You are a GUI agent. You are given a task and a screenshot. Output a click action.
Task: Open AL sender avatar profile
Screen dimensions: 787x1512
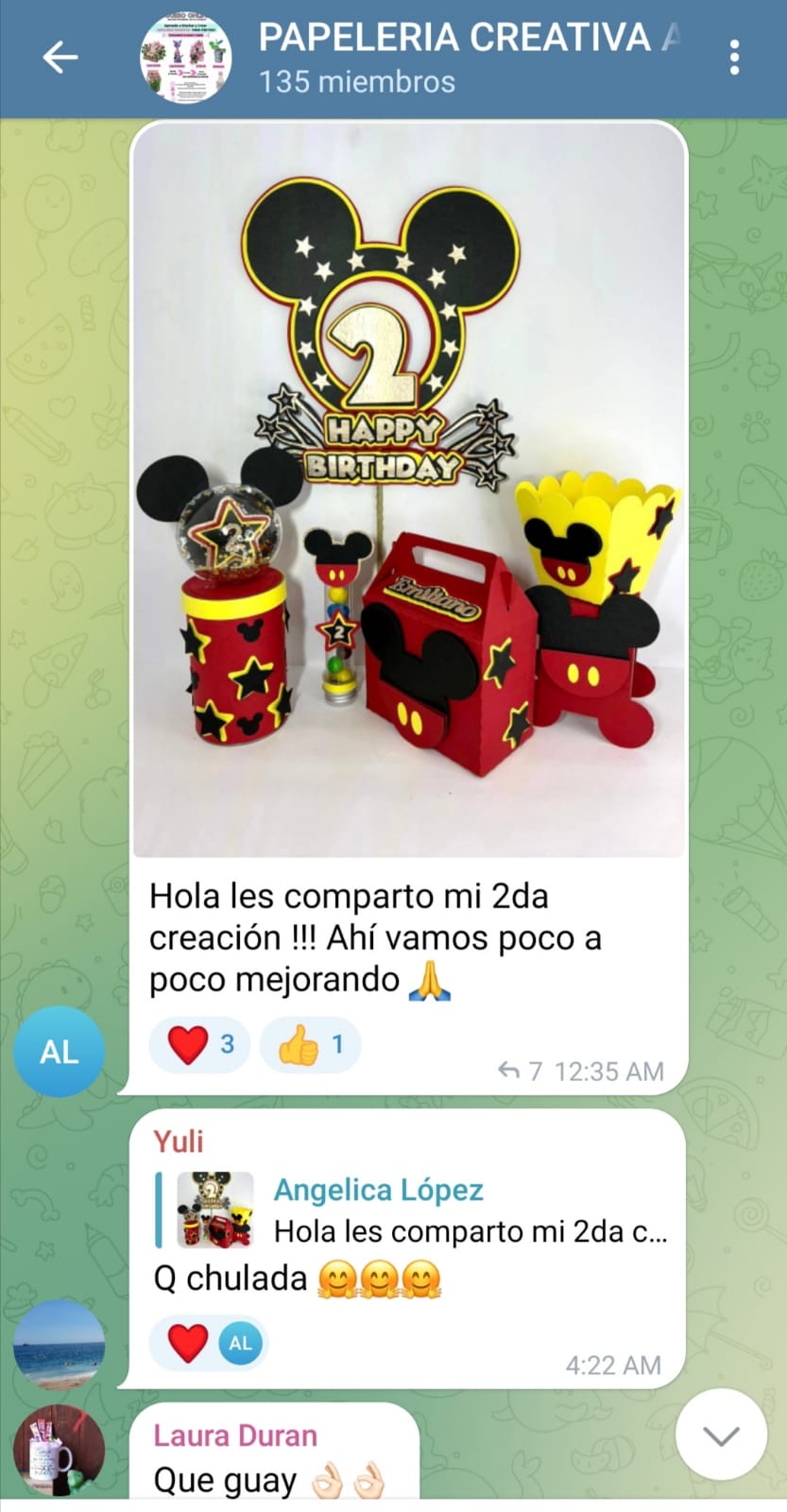pyautogui.click(x=59, y=1051)
